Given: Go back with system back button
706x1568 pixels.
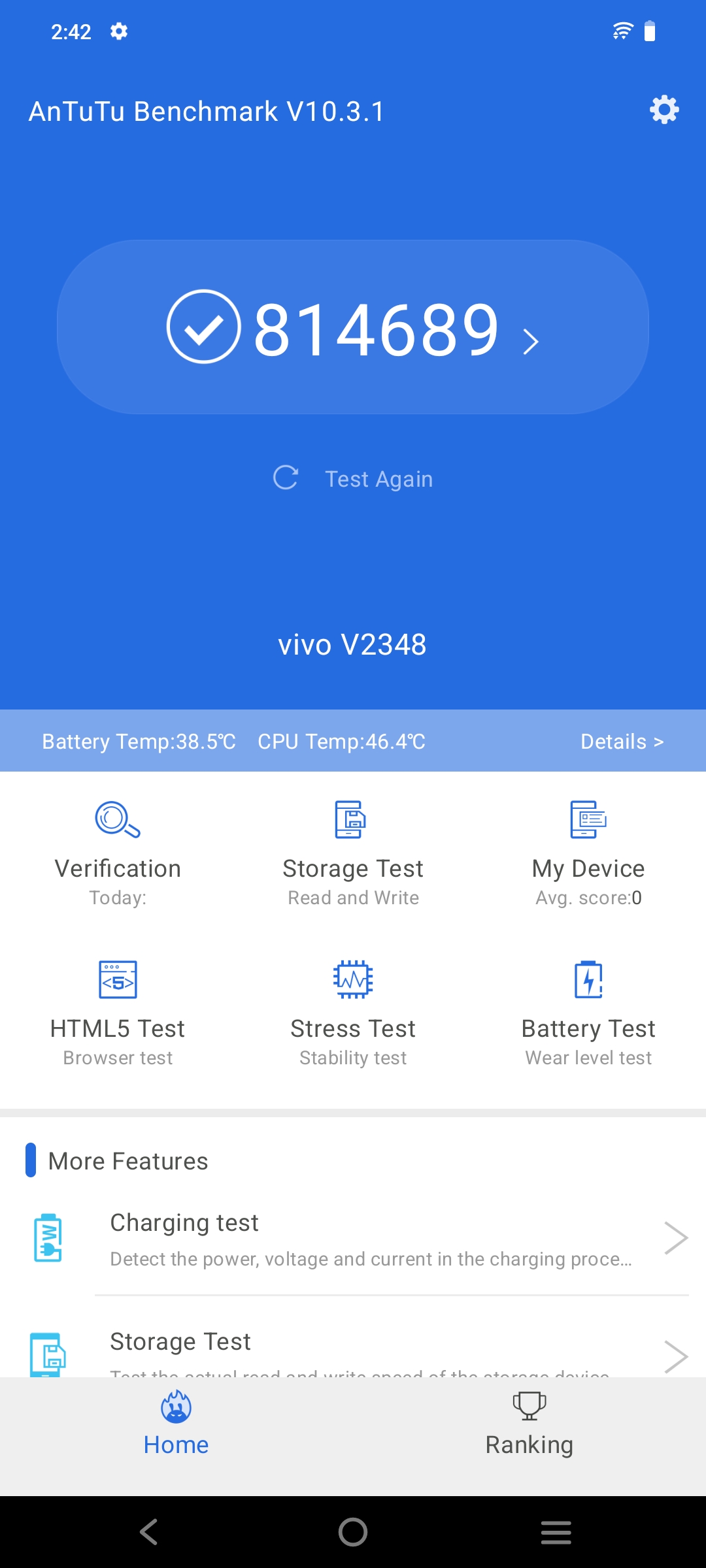Looking at the screenshot, I should tap(149, 1531).
